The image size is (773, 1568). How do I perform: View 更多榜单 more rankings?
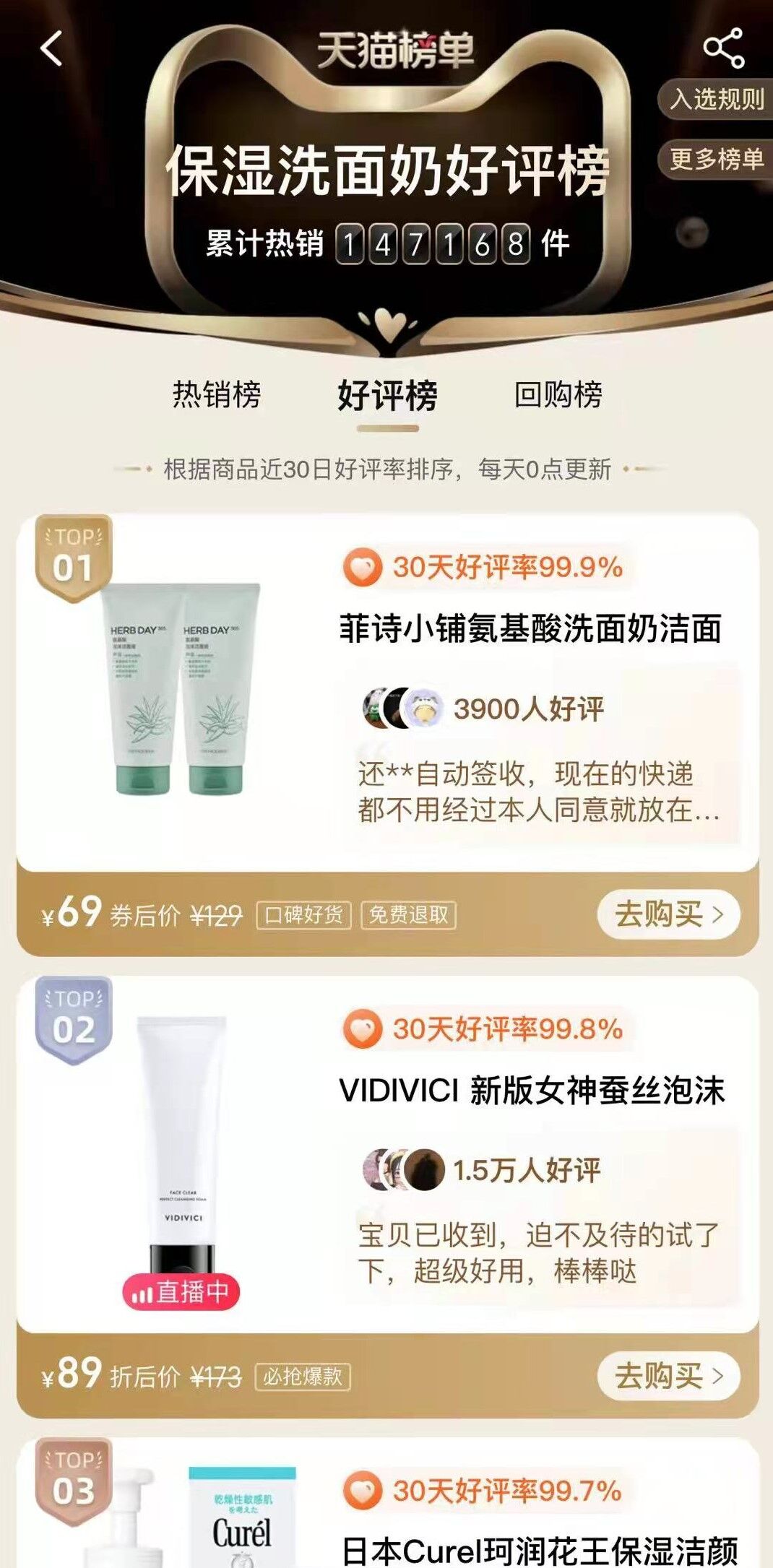point(716,158)
